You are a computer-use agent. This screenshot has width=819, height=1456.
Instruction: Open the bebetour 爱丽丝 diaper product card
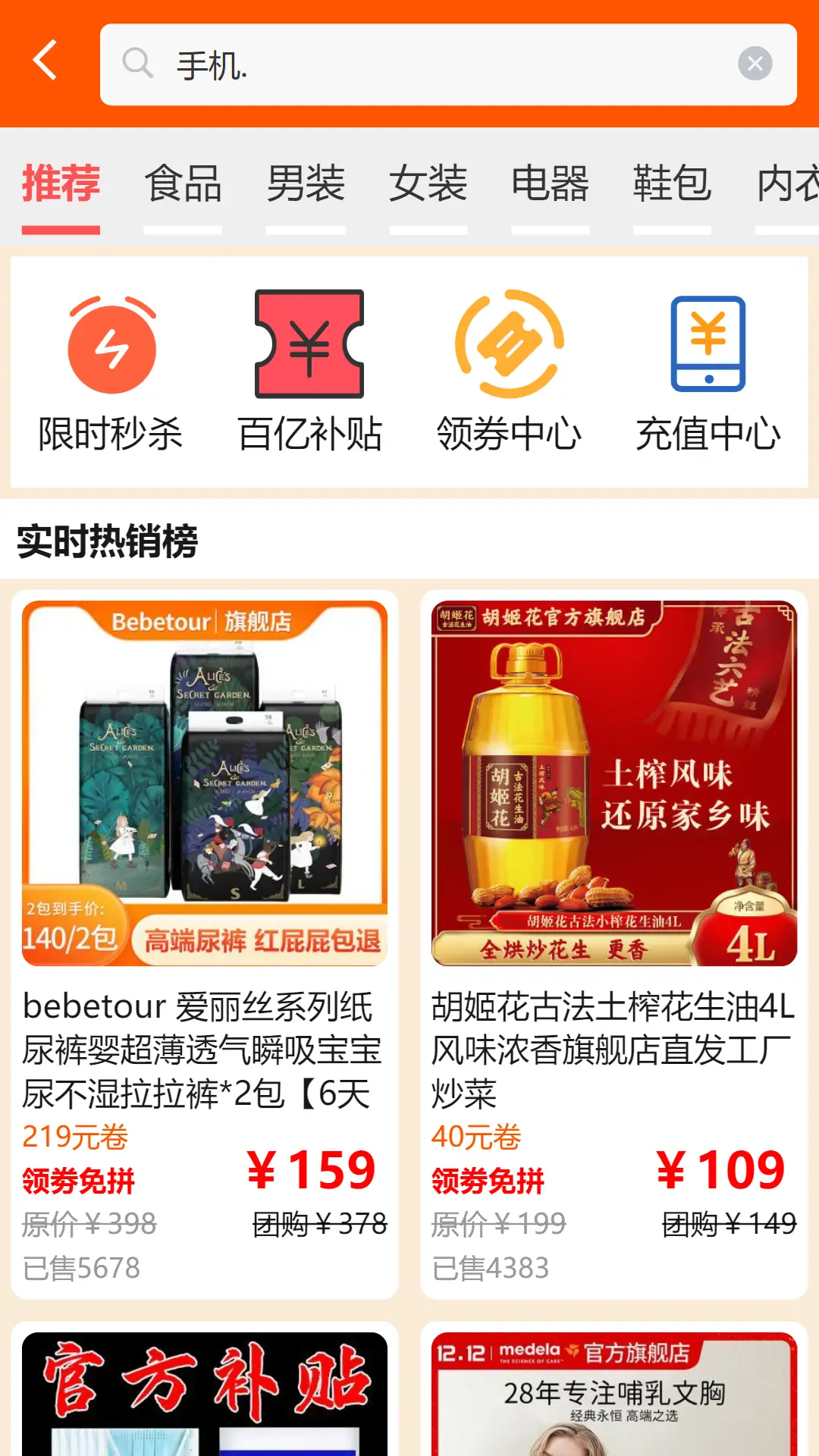tap(205, 940)
